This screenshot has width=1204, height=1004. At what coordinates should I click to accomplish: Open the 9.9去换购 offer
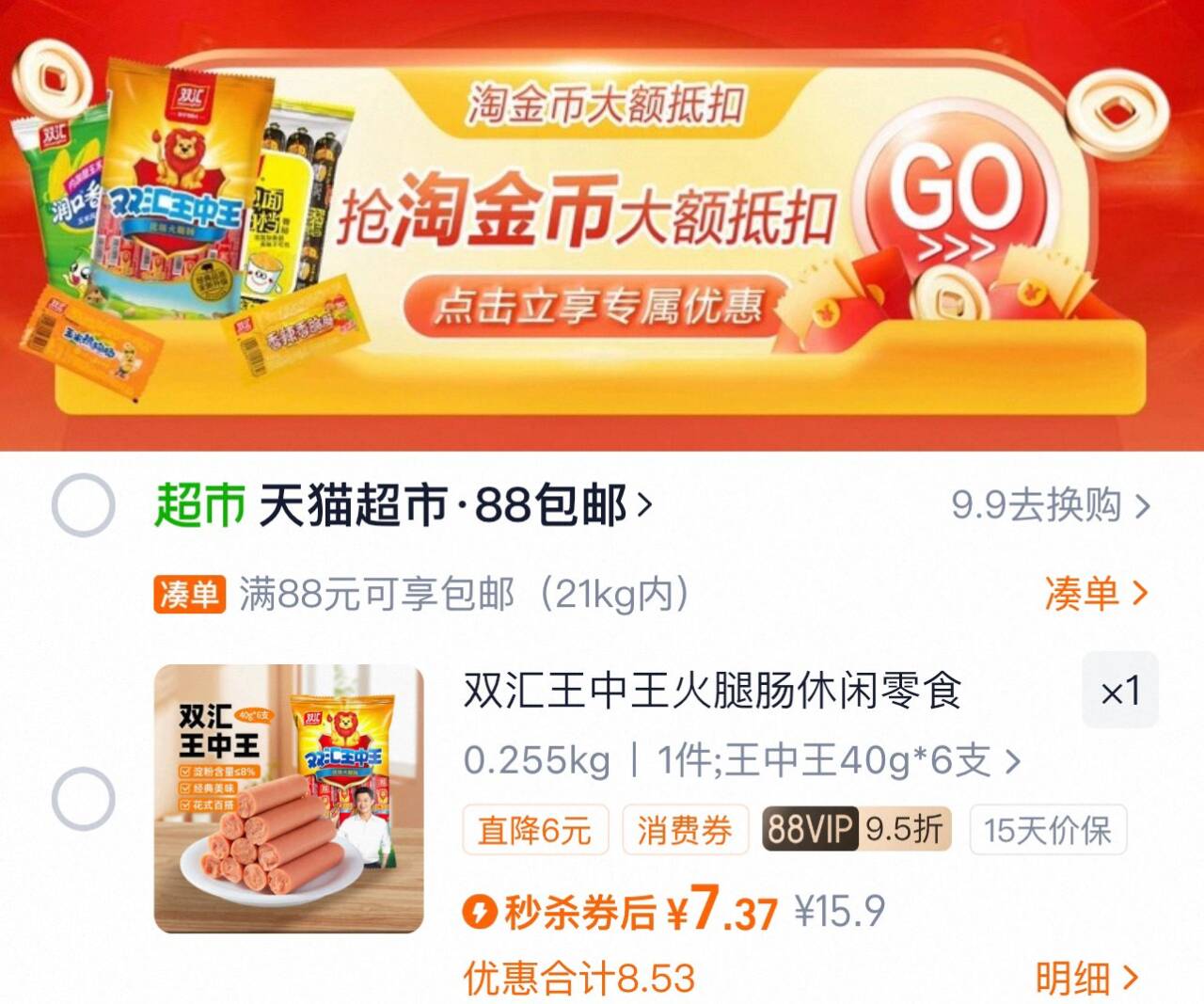click(x=1050, y=505)
